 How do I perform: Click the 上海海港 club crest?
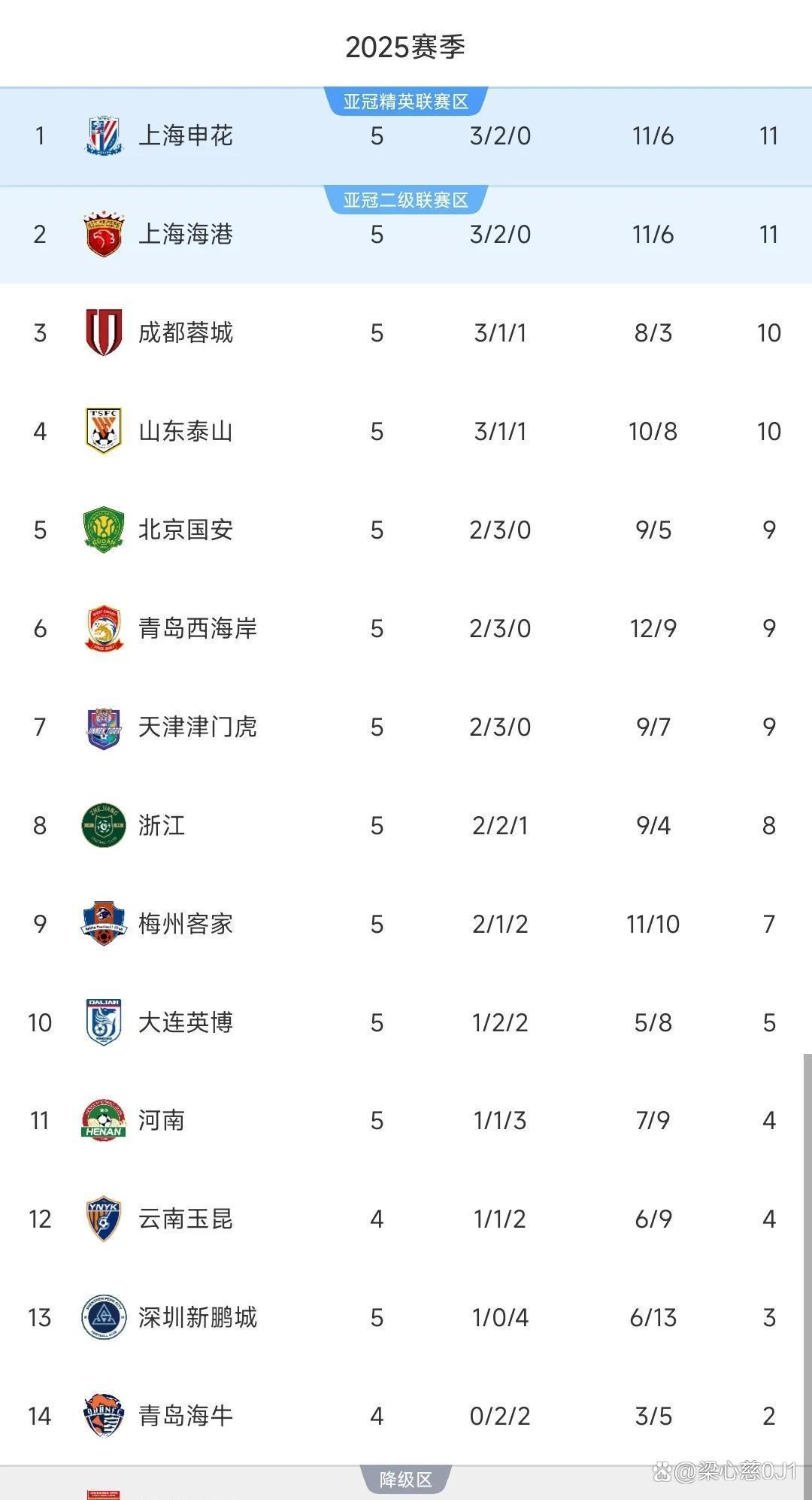[x=104, y=235]
